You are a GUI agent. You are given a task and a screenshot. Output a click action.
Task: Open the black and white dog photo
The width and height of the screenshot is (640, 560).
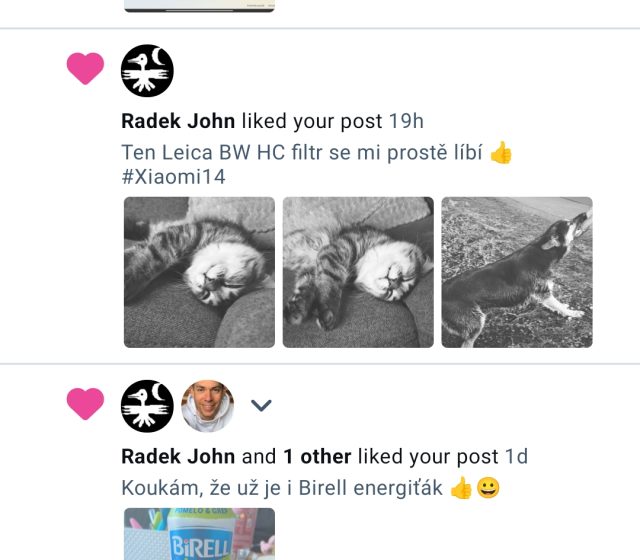[x=516, y=272]
